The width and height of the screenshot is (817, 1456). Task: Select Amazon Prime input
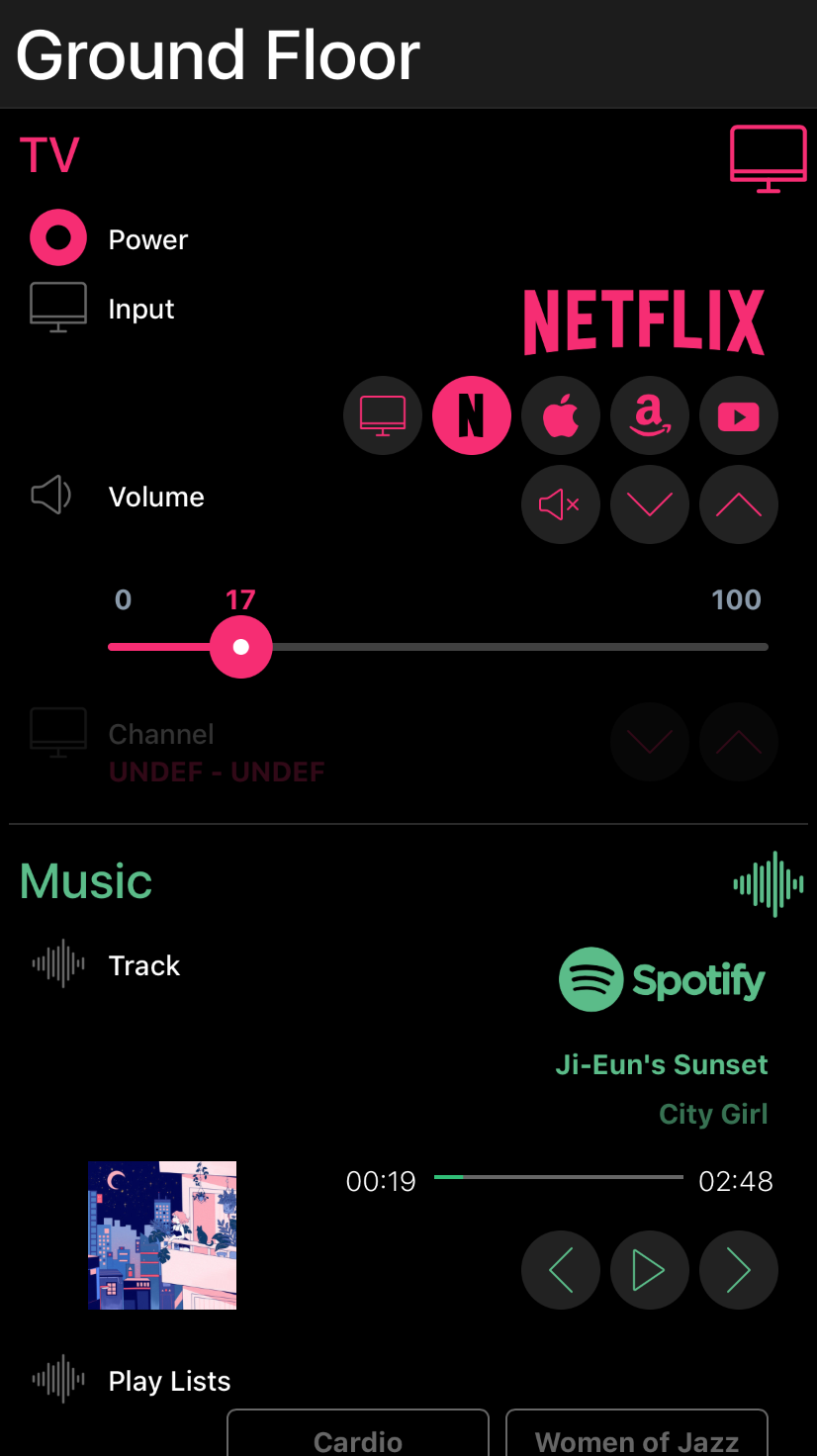[650, 415]
